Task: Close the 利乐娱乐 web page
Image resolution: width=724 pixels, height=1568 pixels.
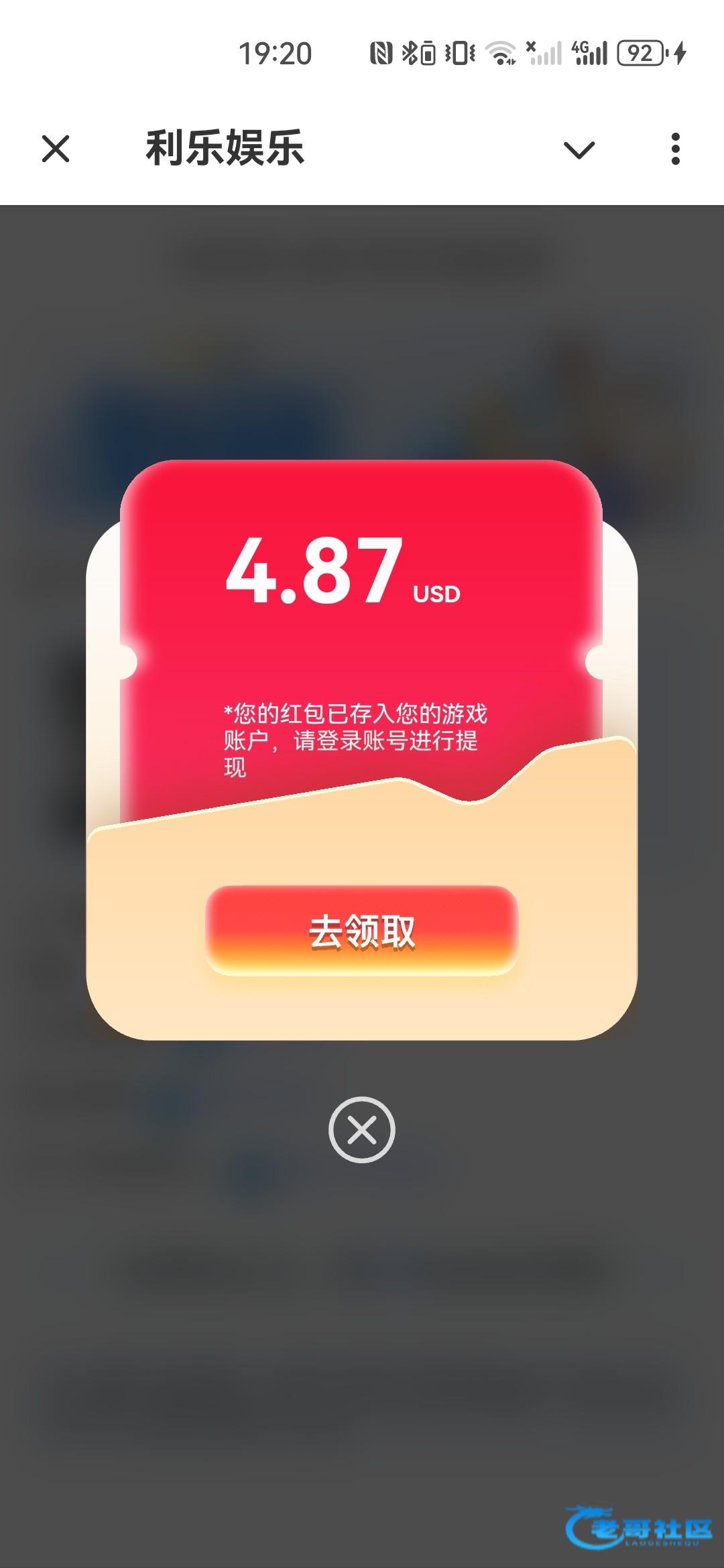Action: click(x=56, y=149)
